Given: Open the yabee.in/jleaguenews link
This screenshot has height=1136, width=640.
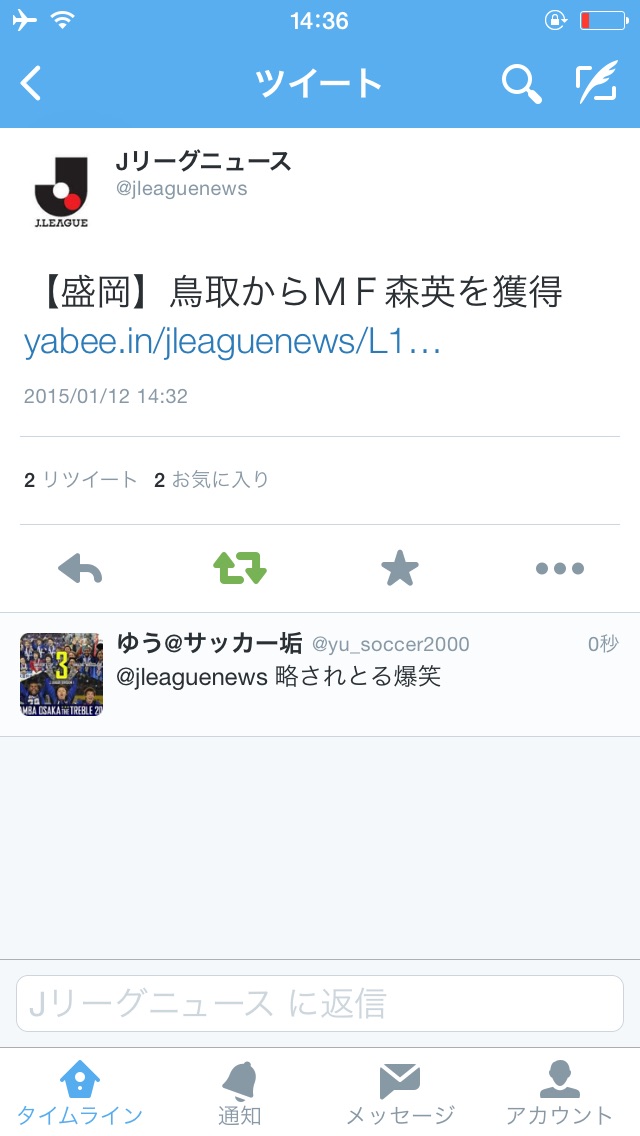Looking at the screenshot, I should [x=232, y=342].
